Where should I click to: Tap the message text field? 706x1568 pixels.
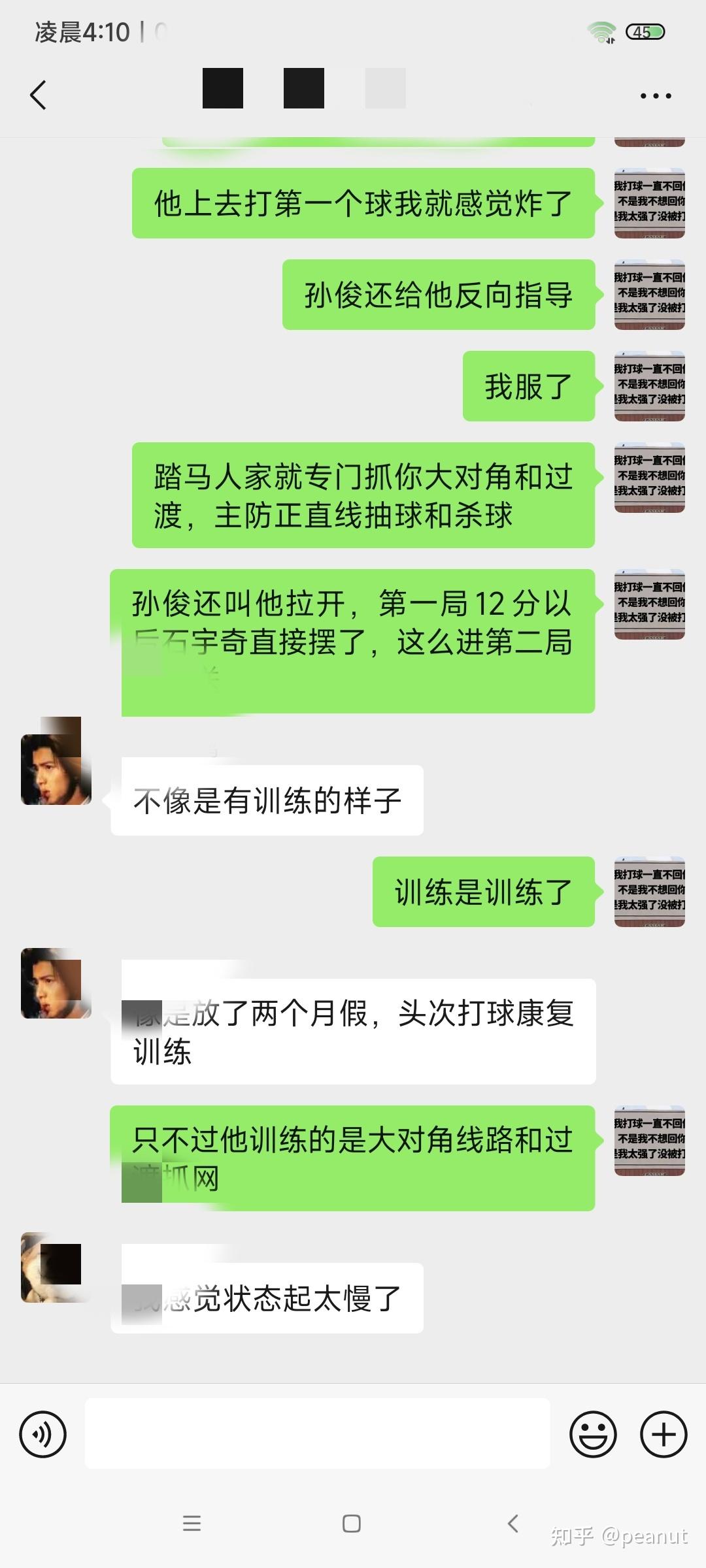317,1435
